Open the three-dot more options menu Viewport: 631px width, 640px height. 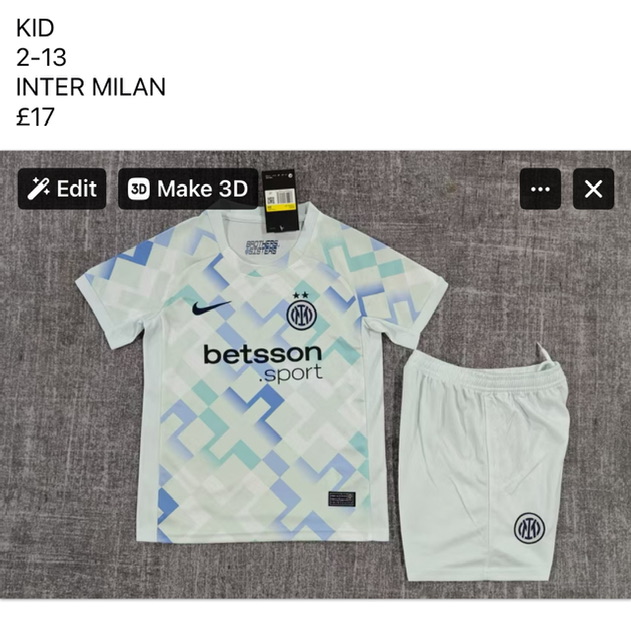pyautogui.click(x=540, y=188)
